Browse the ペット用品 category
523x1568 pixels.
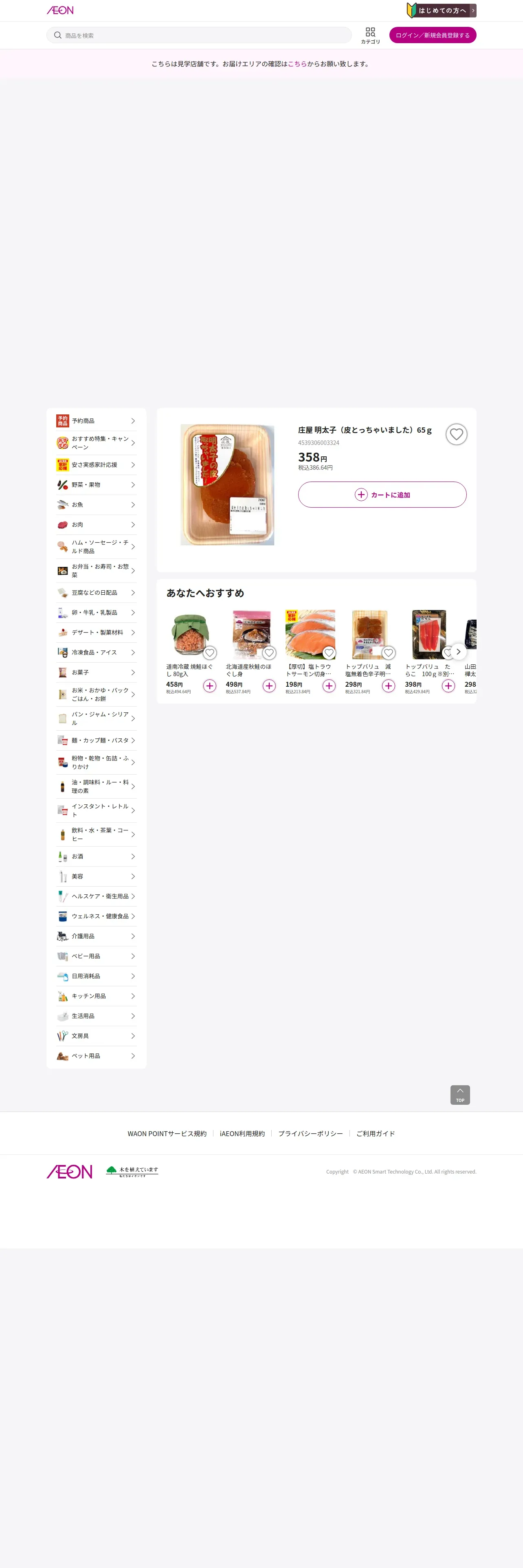96,1056
